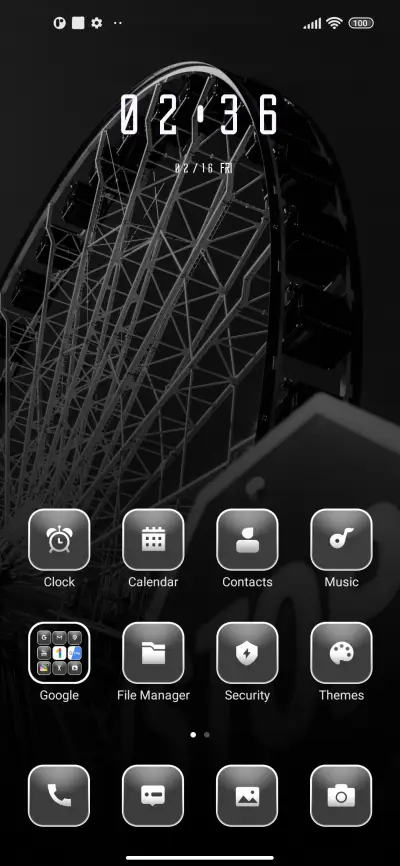Expand the Google folder
Screen dimensions: 400x866
tap(59, 653)
